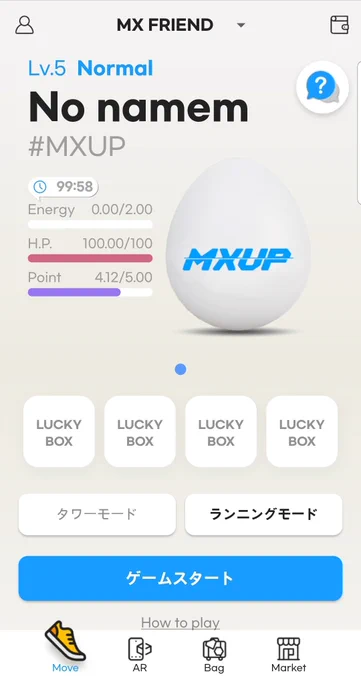
Task: Open the help chat bubble
Action: [x=322, y=87]
